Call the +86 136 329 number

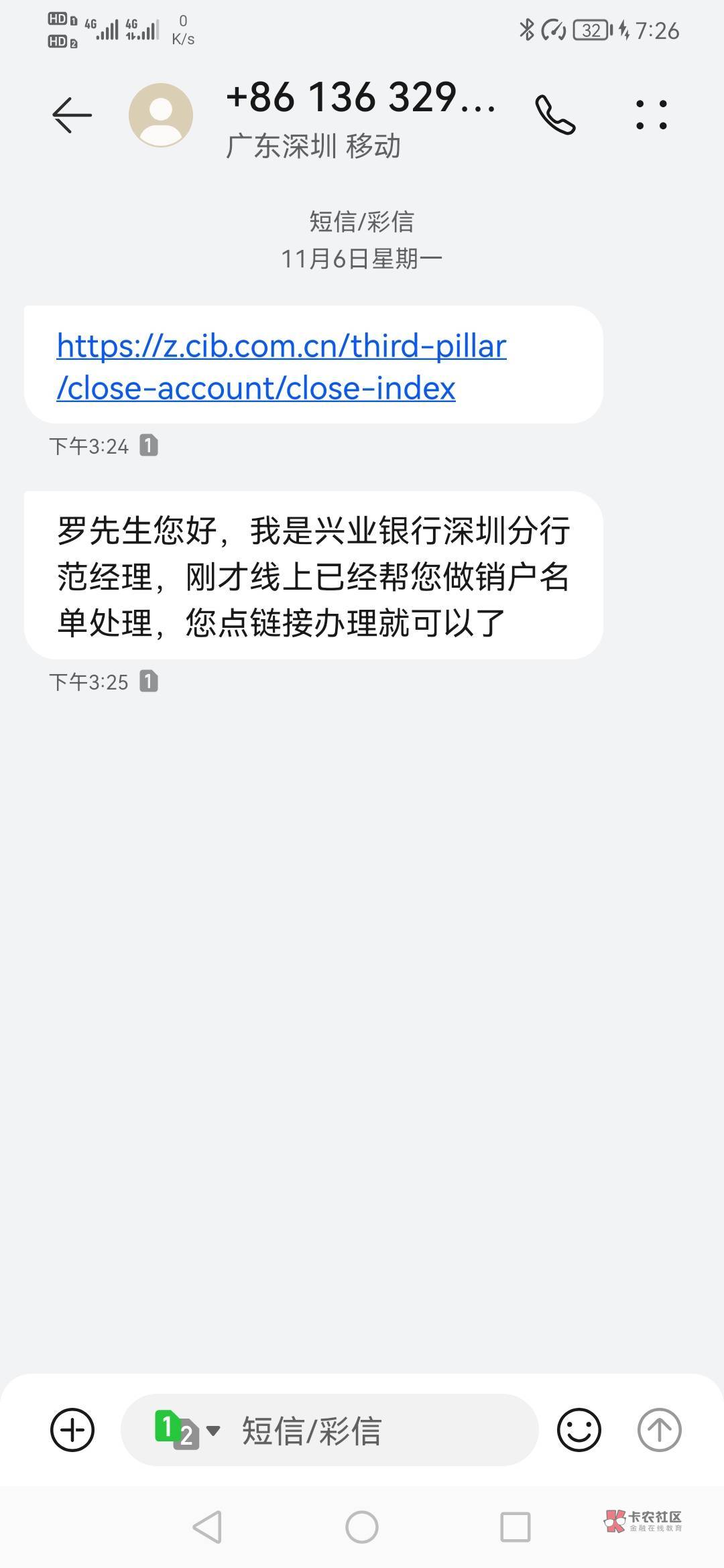(x=555, y=115)
